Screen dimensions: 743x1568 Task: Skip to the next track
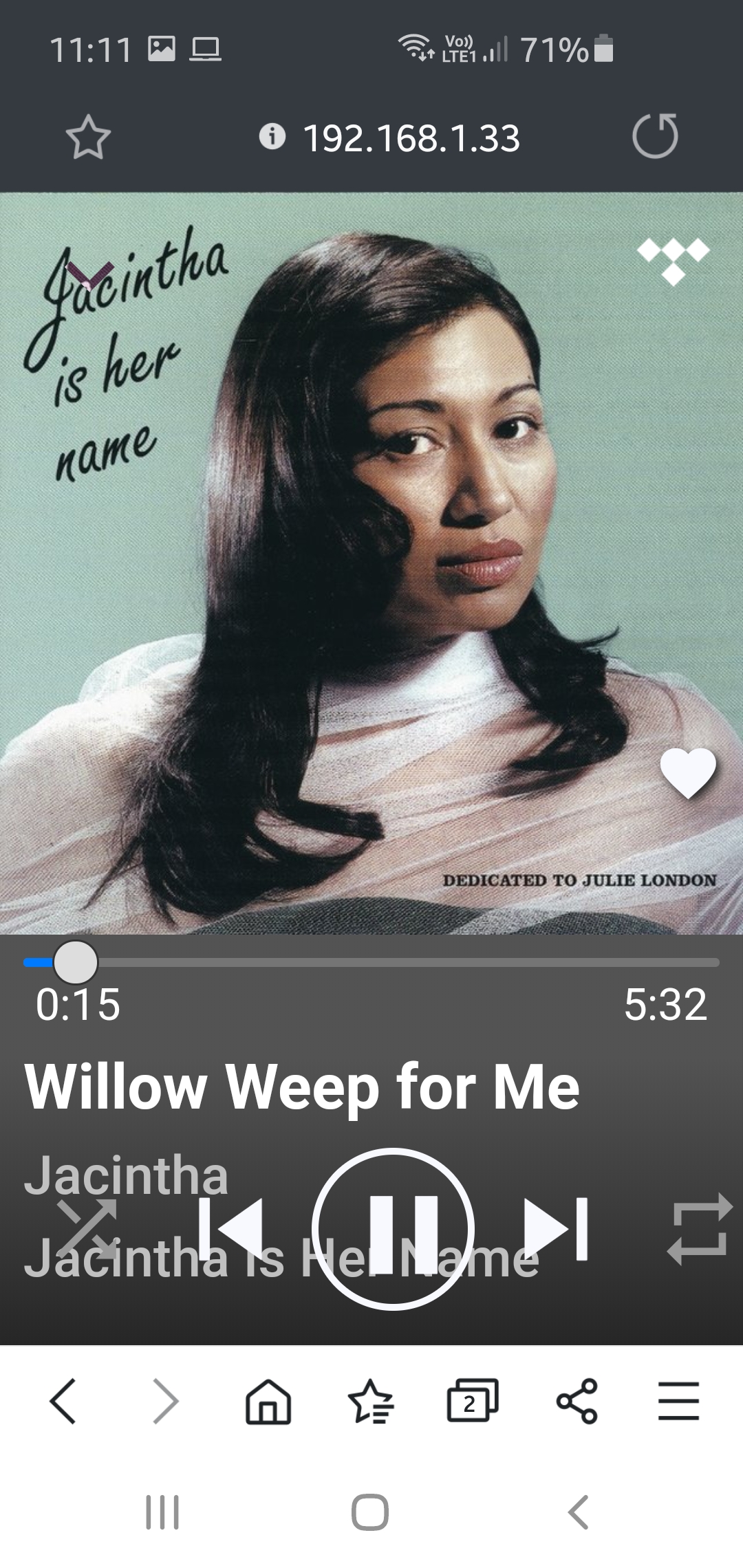point(557,1229)
